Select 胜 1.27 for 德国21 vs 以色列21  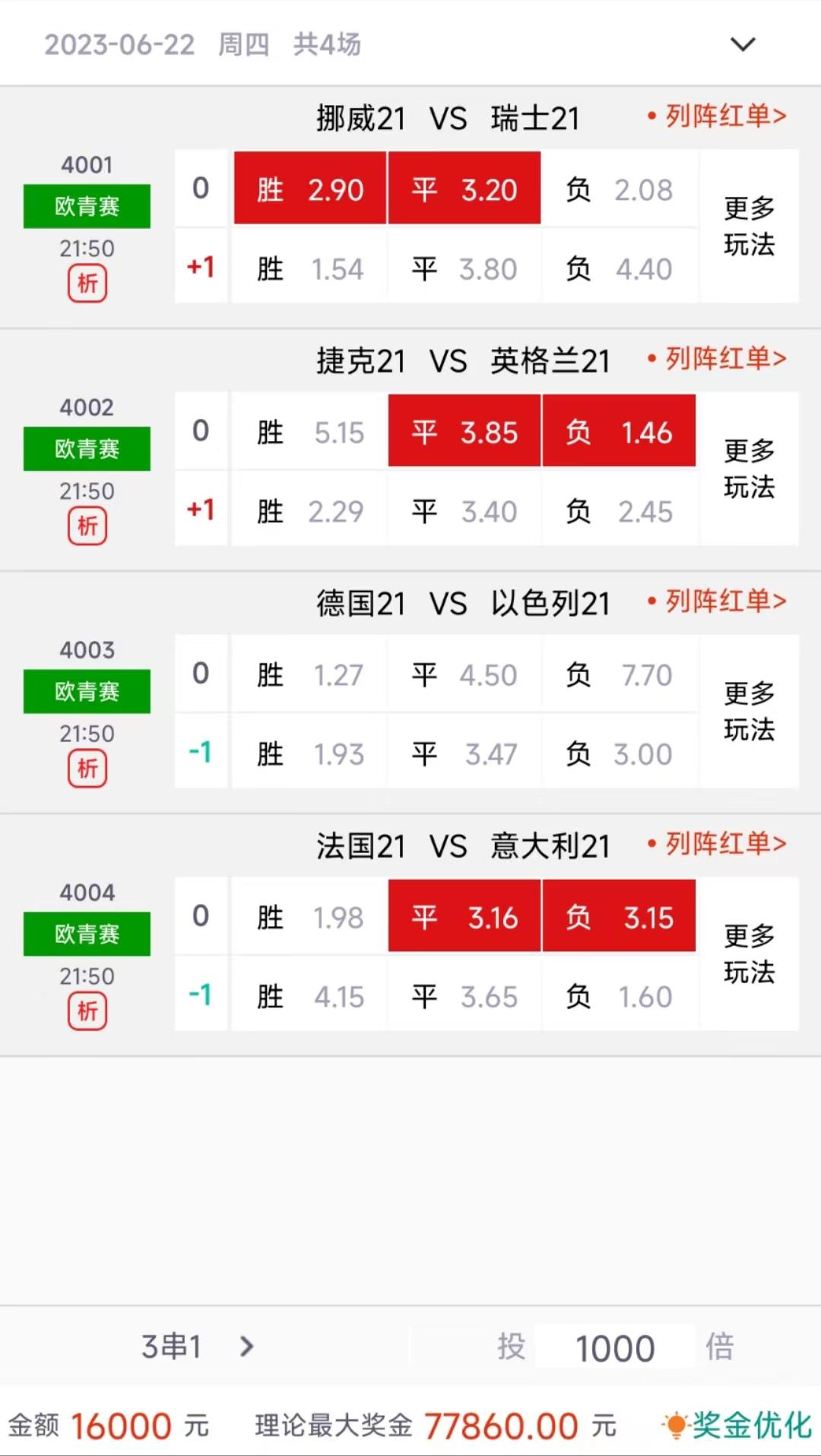[x=310, y=674]
